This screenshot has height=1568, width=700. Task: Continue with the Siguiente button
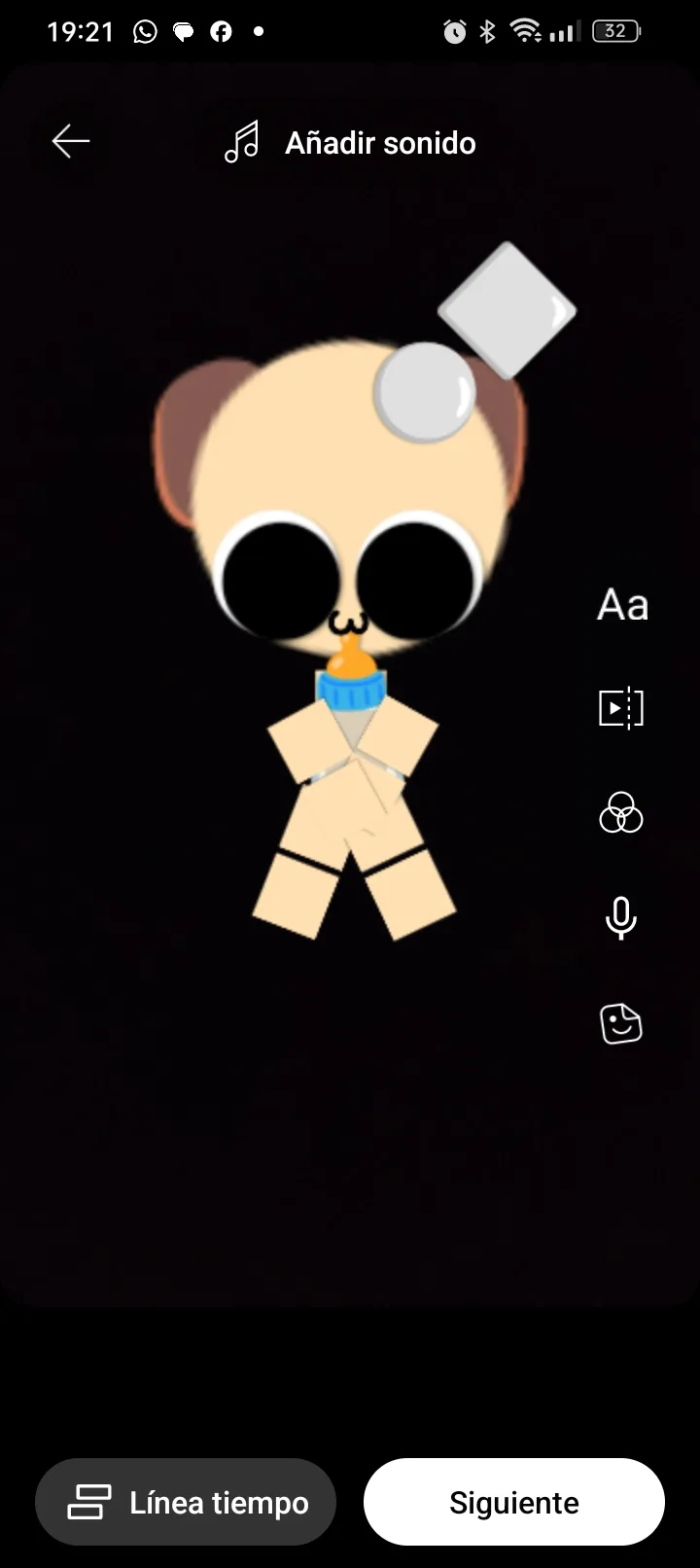tap(513, 1502)
